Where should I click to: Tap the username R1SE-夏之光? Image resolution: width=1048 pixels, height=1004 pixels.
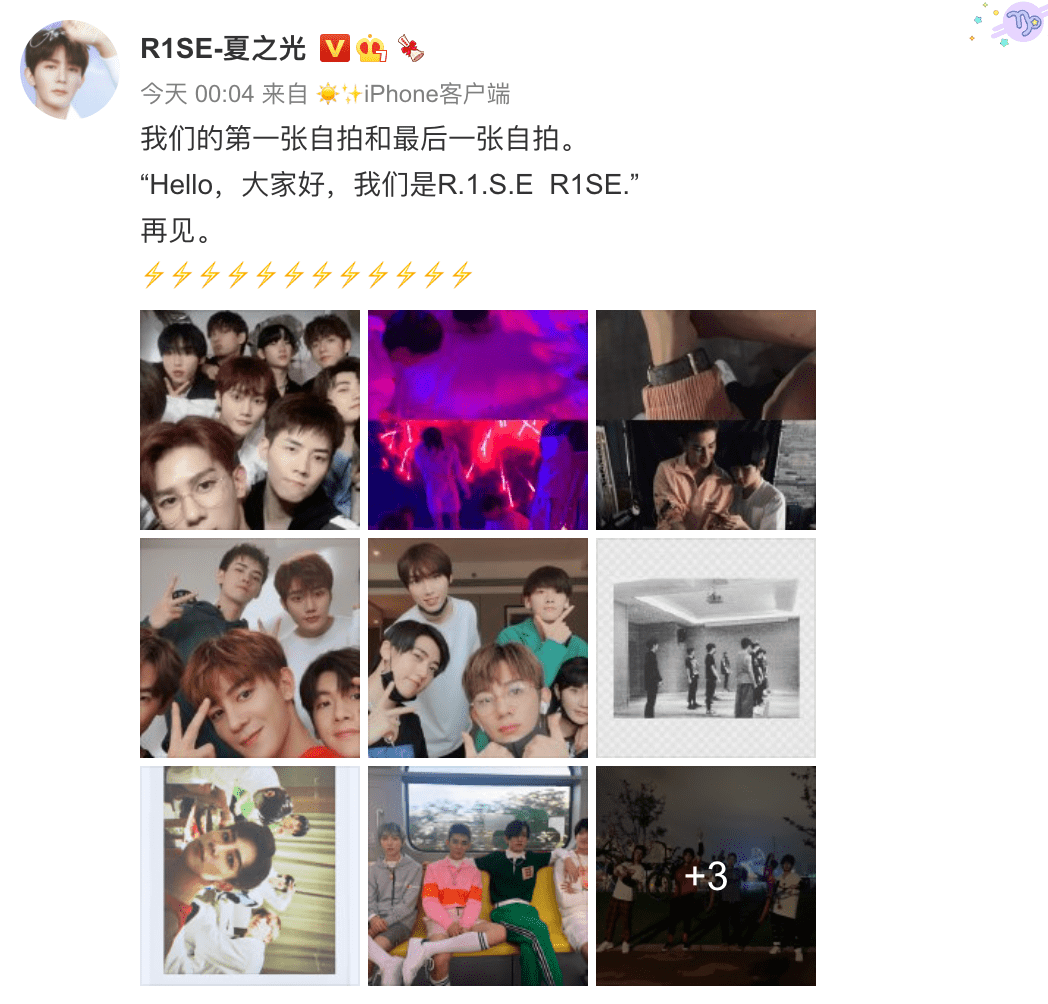click(223, 47)
